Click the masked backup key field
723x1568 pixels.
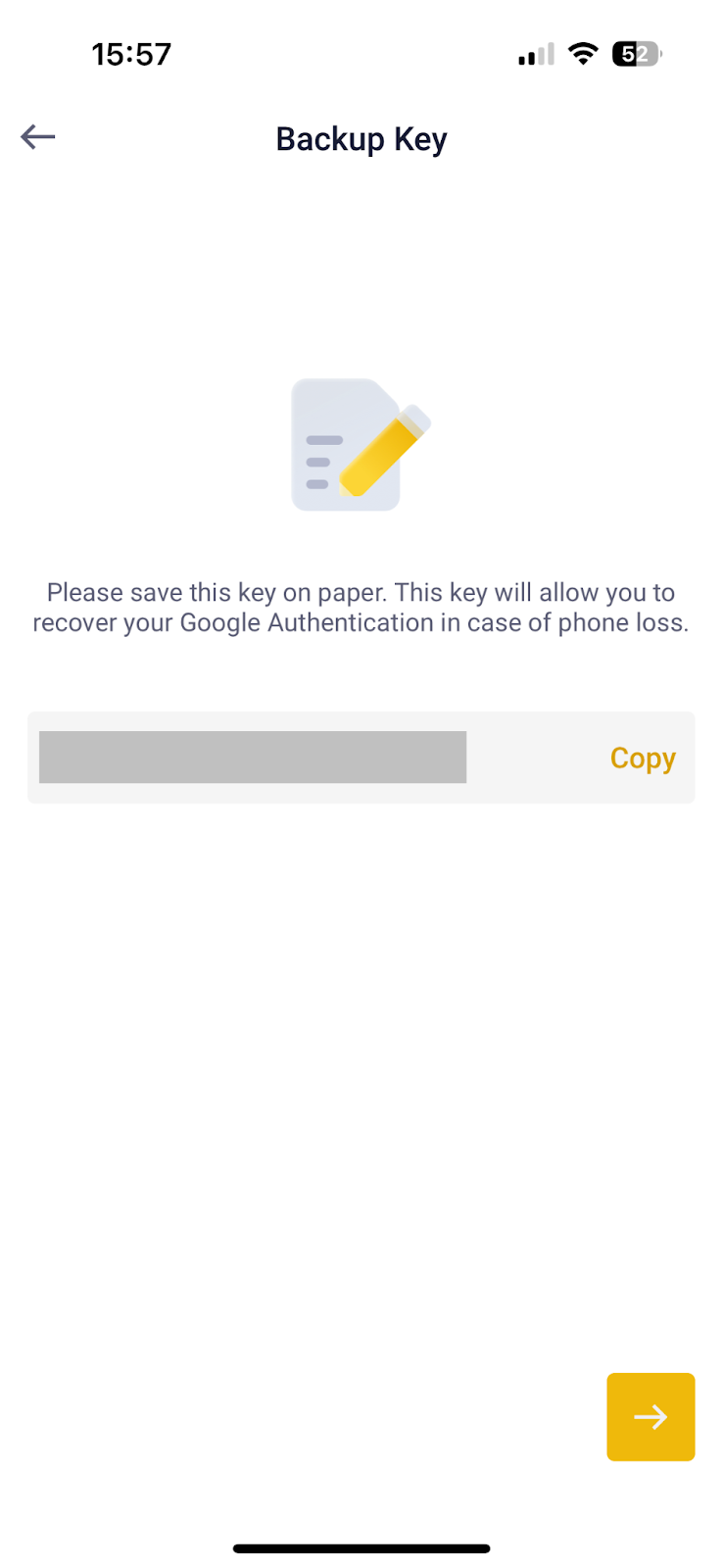tap(252, 757)
